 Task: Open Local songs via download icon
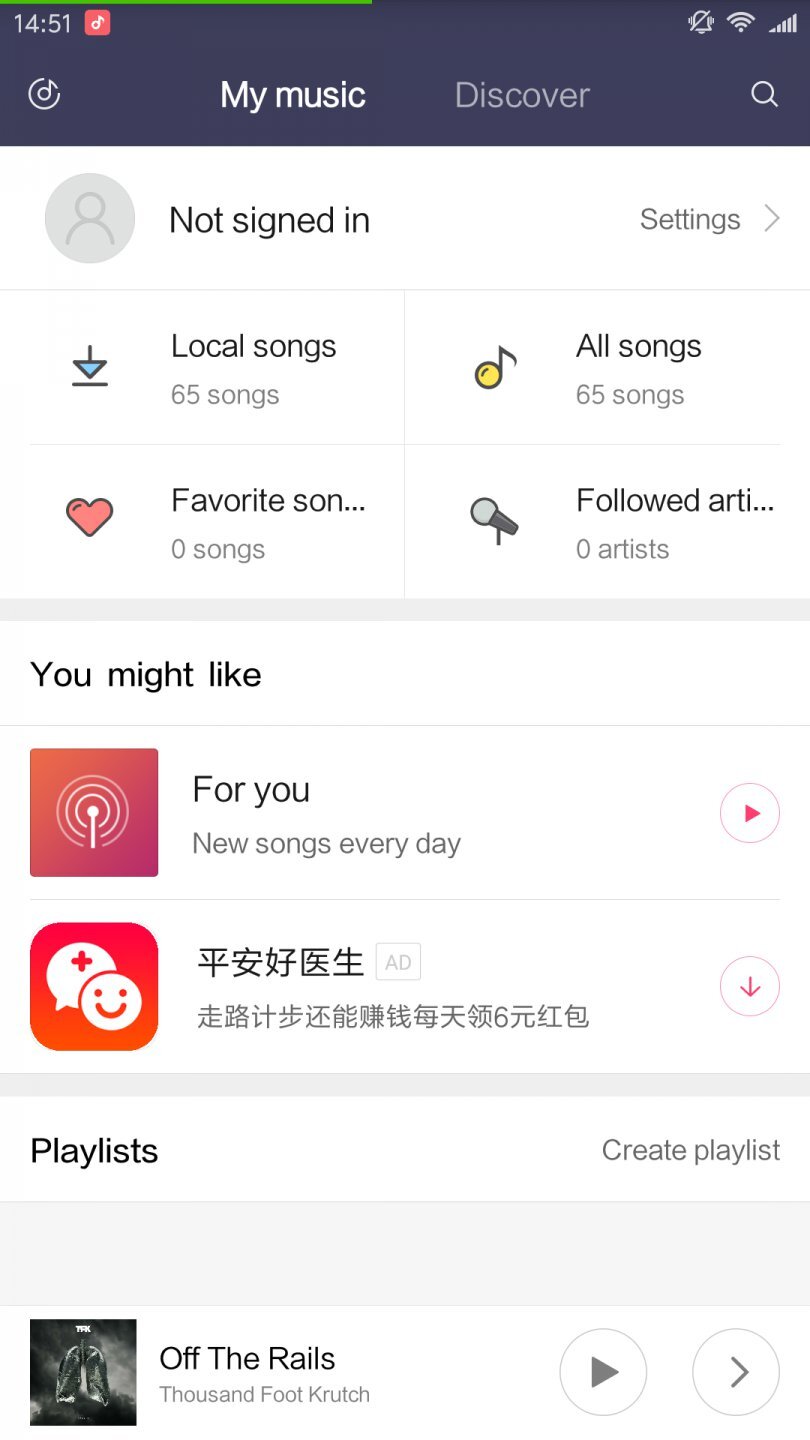click(90, 366)
